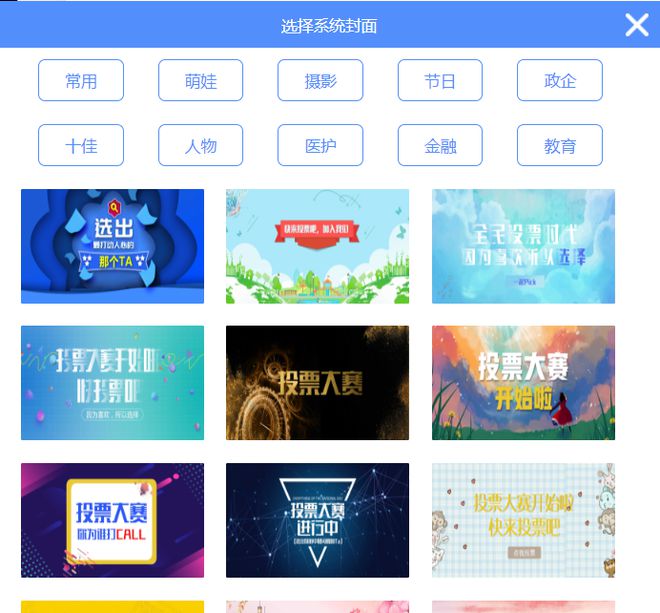Image resolution: width=660 pixels, height=613 pixels.
Task: Filter covers by 教育
Action: (560, 145)
